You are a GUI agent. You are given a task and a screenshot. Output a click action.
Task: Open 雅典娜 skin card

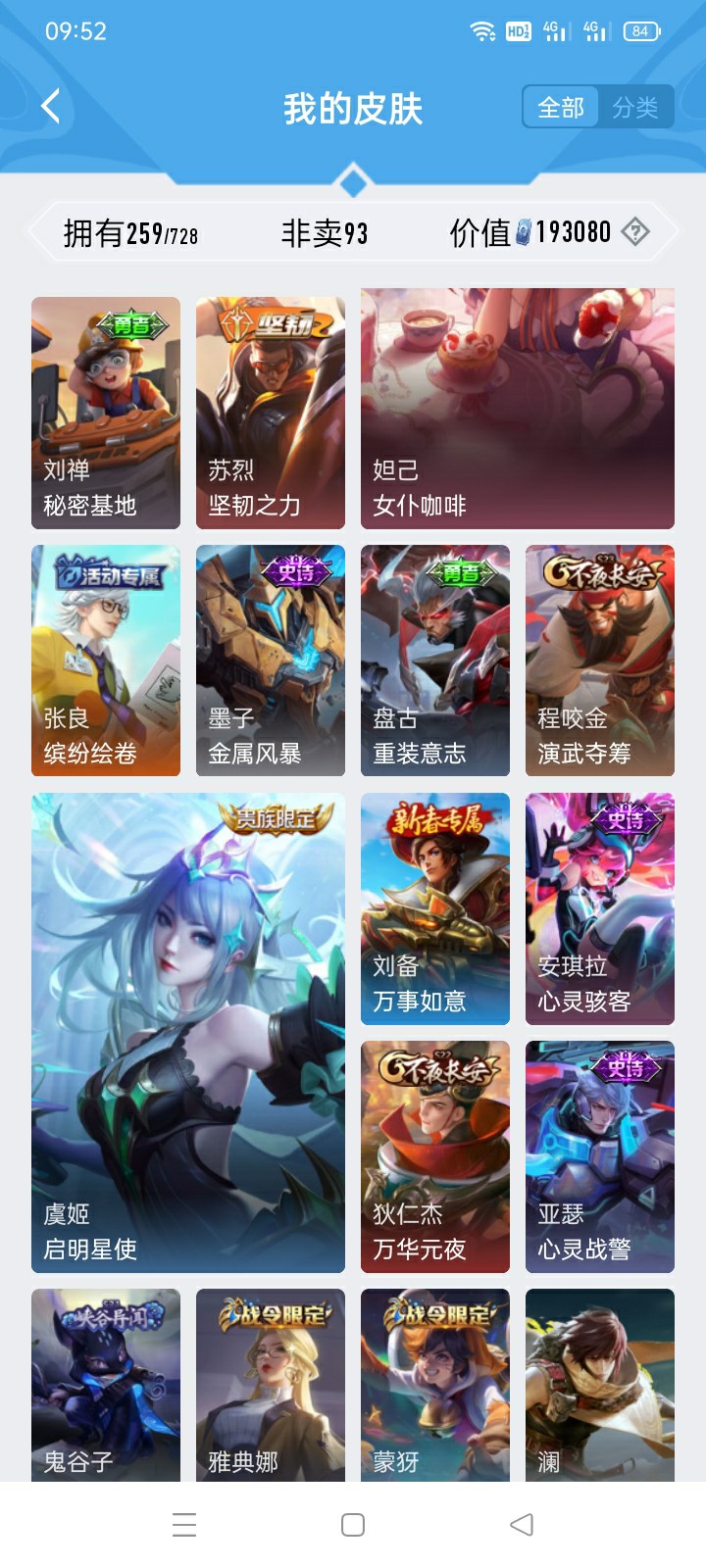271,1384
